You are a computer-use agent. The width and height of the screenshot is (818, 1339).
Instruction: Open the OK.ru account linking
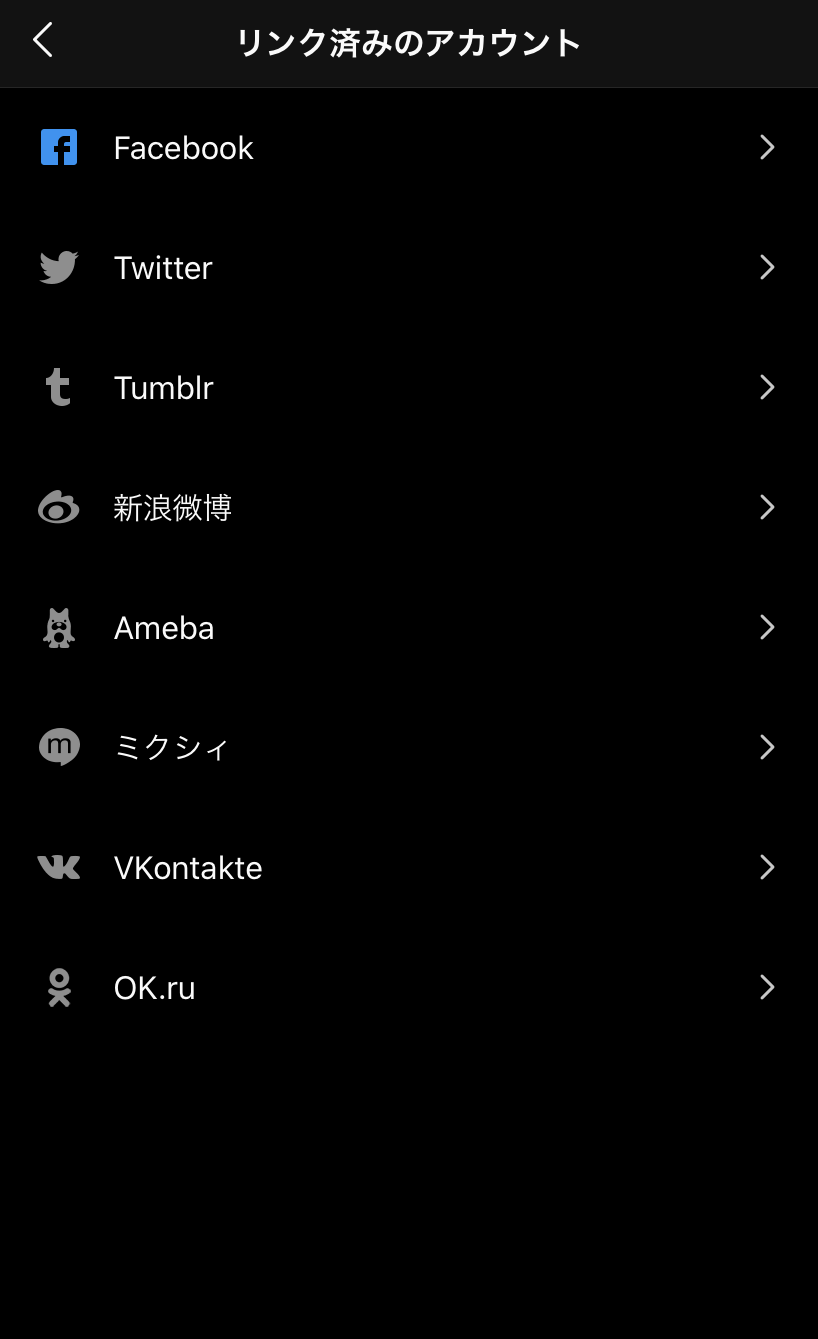pyautogui.click(x=409, y=988)
